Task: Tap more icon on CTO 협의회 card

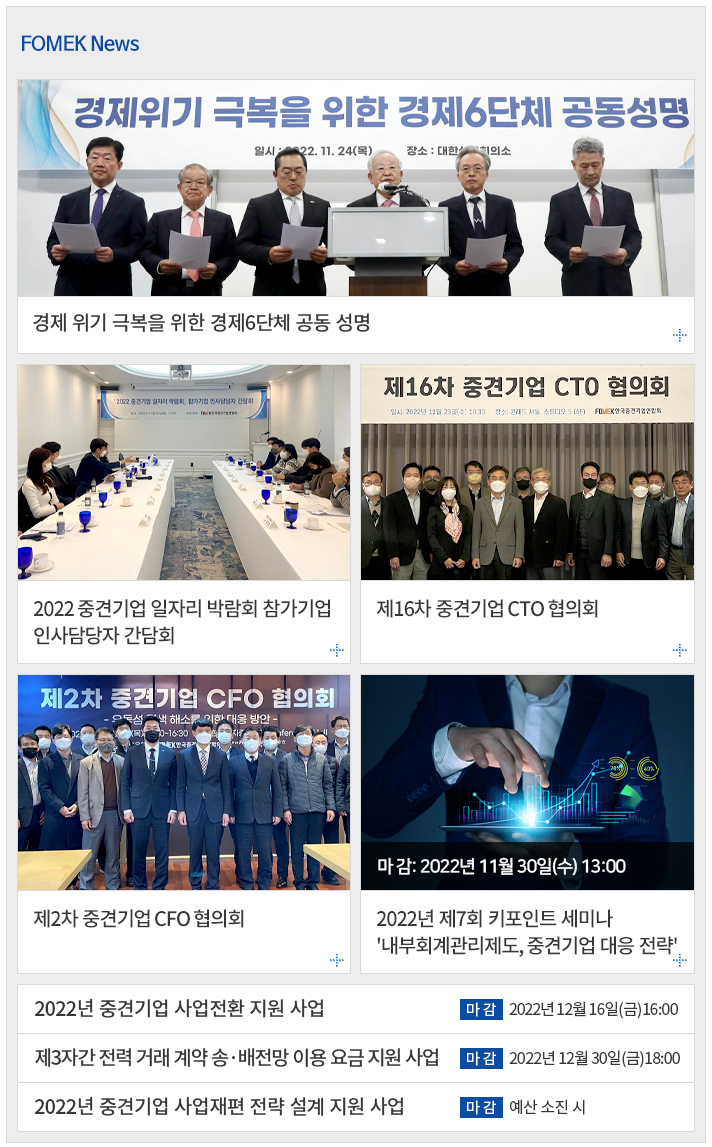Action: coord(680,650)
